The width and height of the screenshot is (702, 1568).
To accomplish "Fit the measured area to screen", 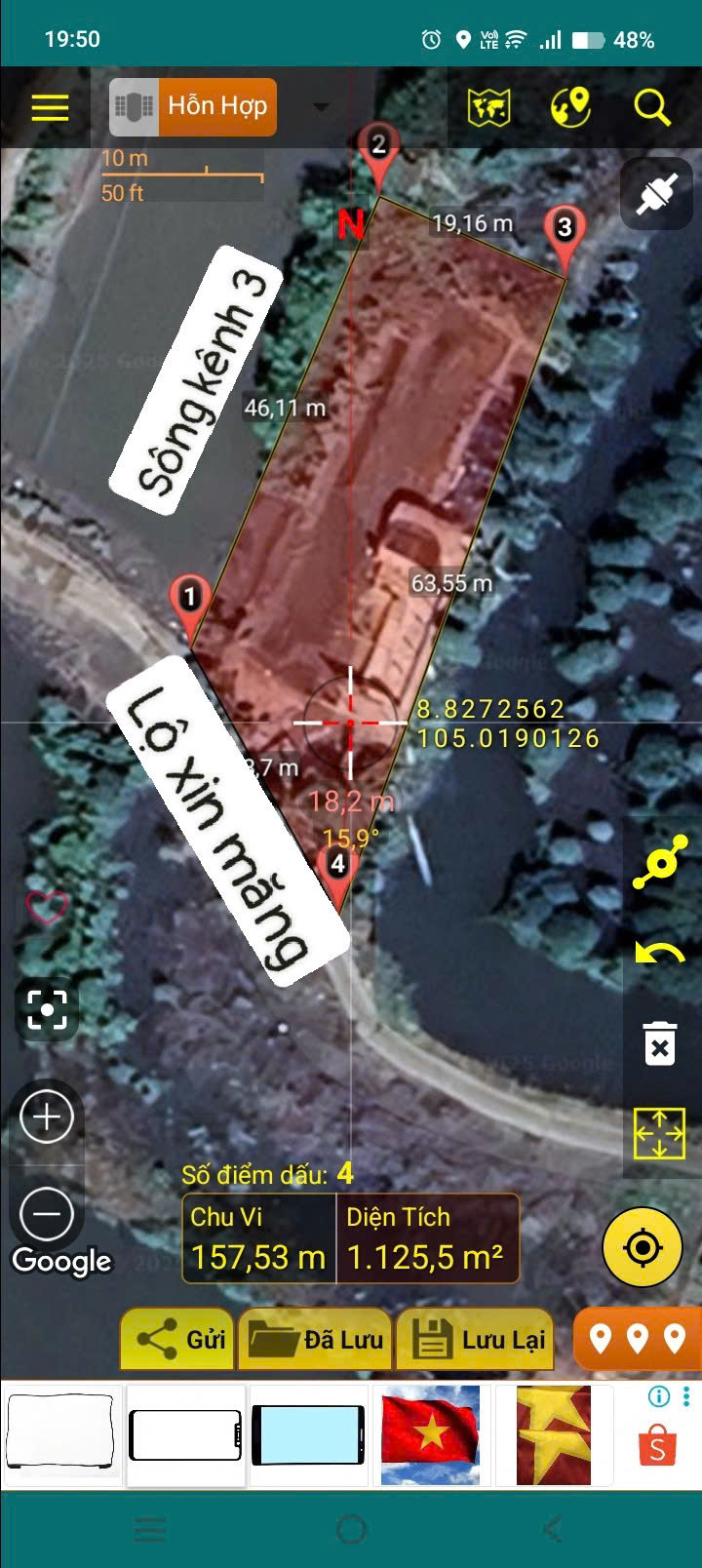I will [x=660, y=1133].
